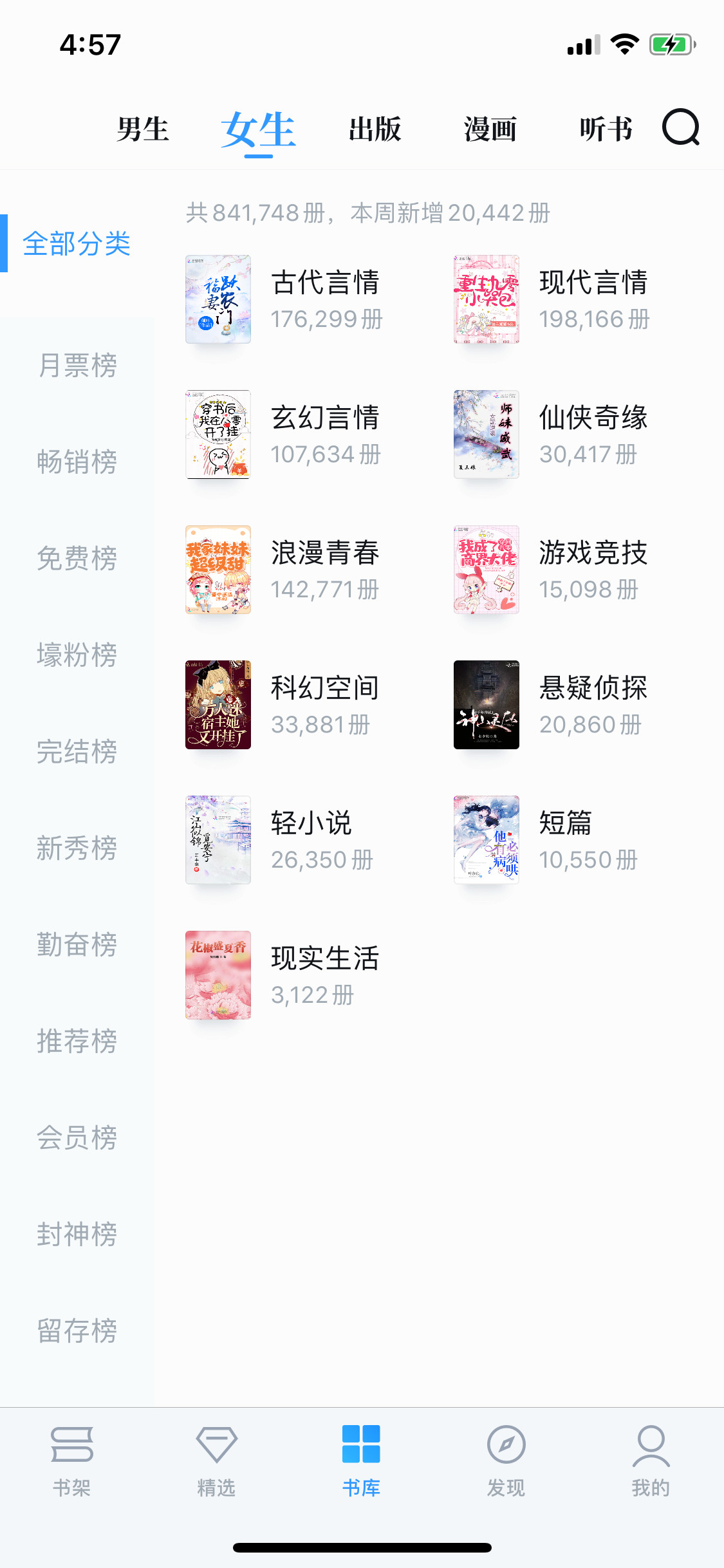Open the 出版 tab
The height and width of the screenshot is (1568, 724).
click(x=375, y=128)
